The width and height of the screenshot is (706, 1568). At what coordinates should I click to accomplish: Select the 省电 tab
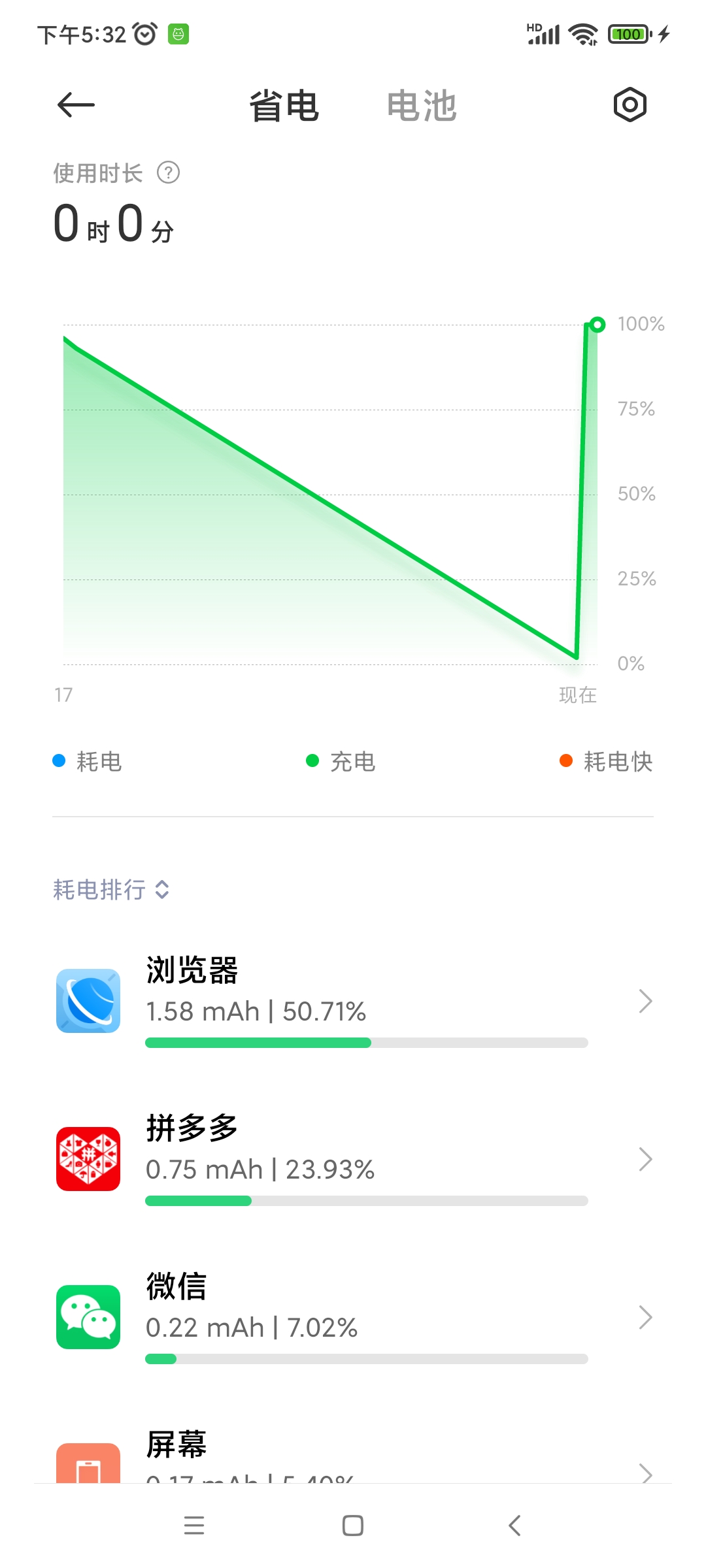[284, 105]
